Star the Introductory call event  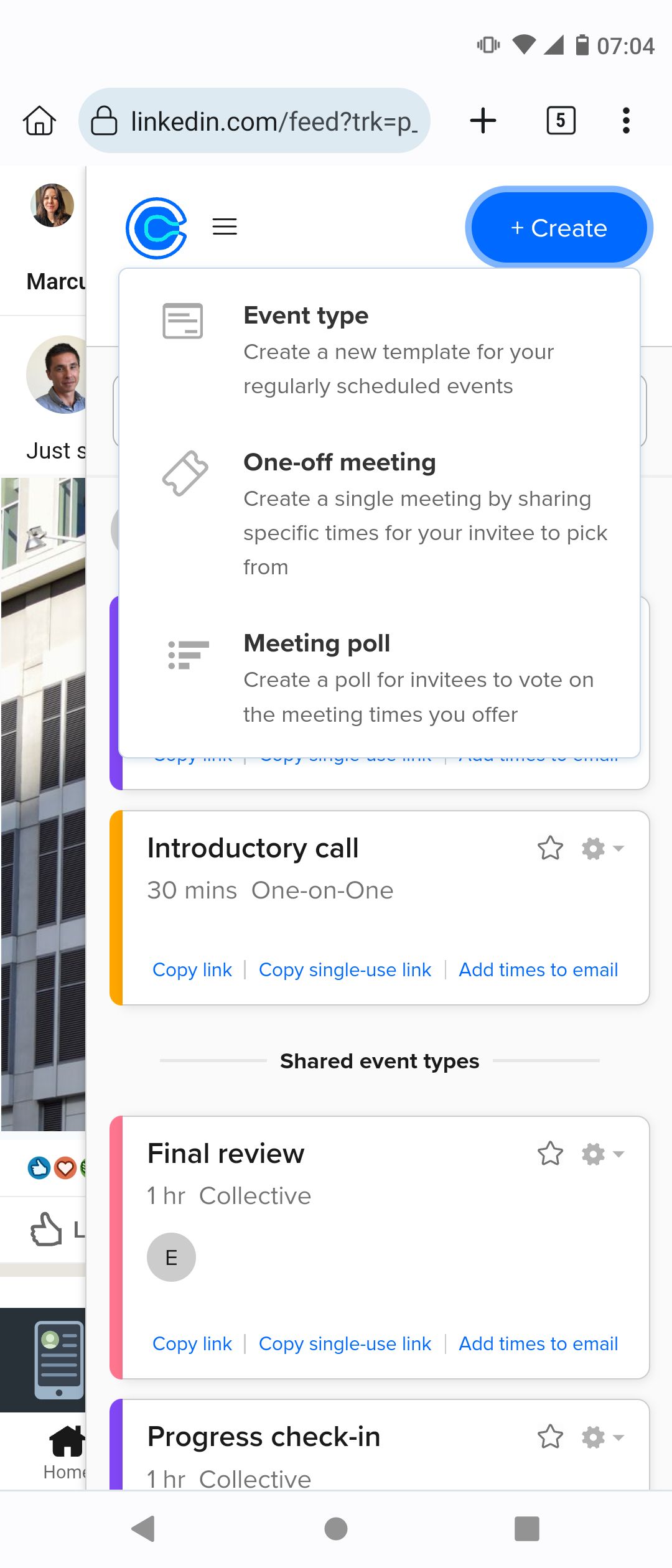click(x=550, y=848)
